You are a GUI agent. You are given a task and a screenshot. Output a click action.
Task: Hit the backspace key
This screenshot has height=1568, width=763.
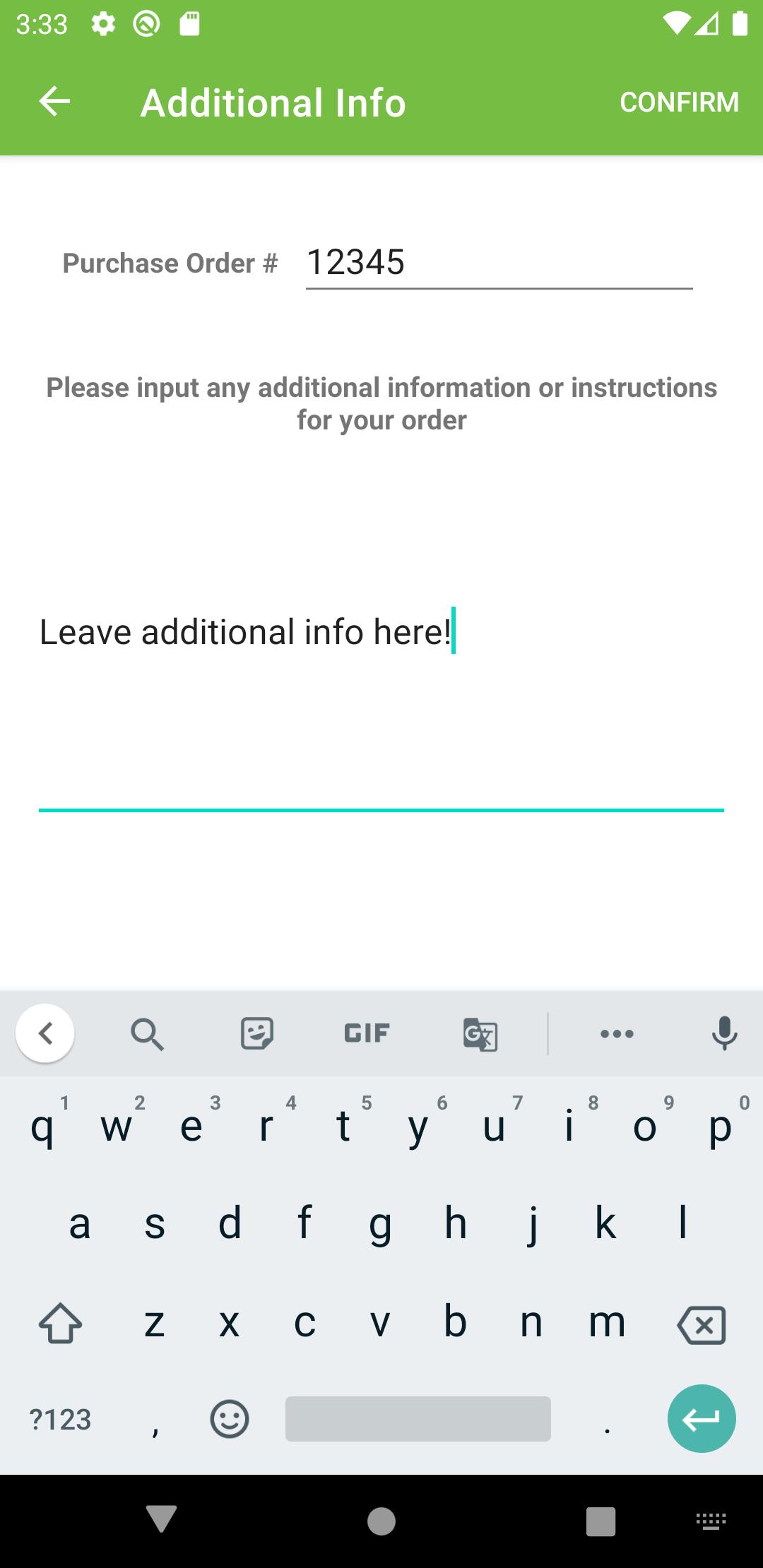pyautogui.click(x=702, y=1324)
